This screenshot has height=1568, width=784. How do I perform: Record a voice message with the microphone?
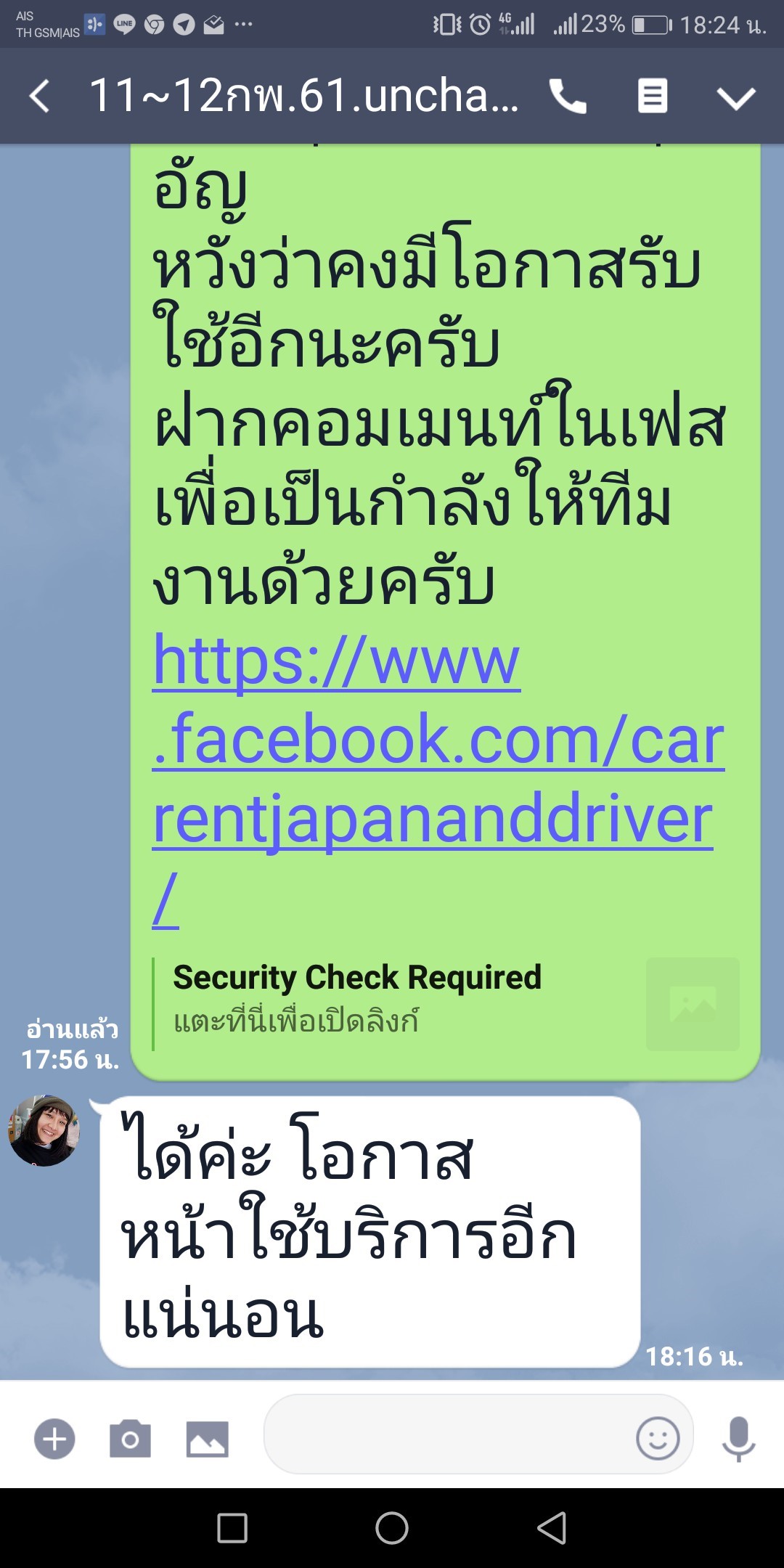[x=738, y=1438]
